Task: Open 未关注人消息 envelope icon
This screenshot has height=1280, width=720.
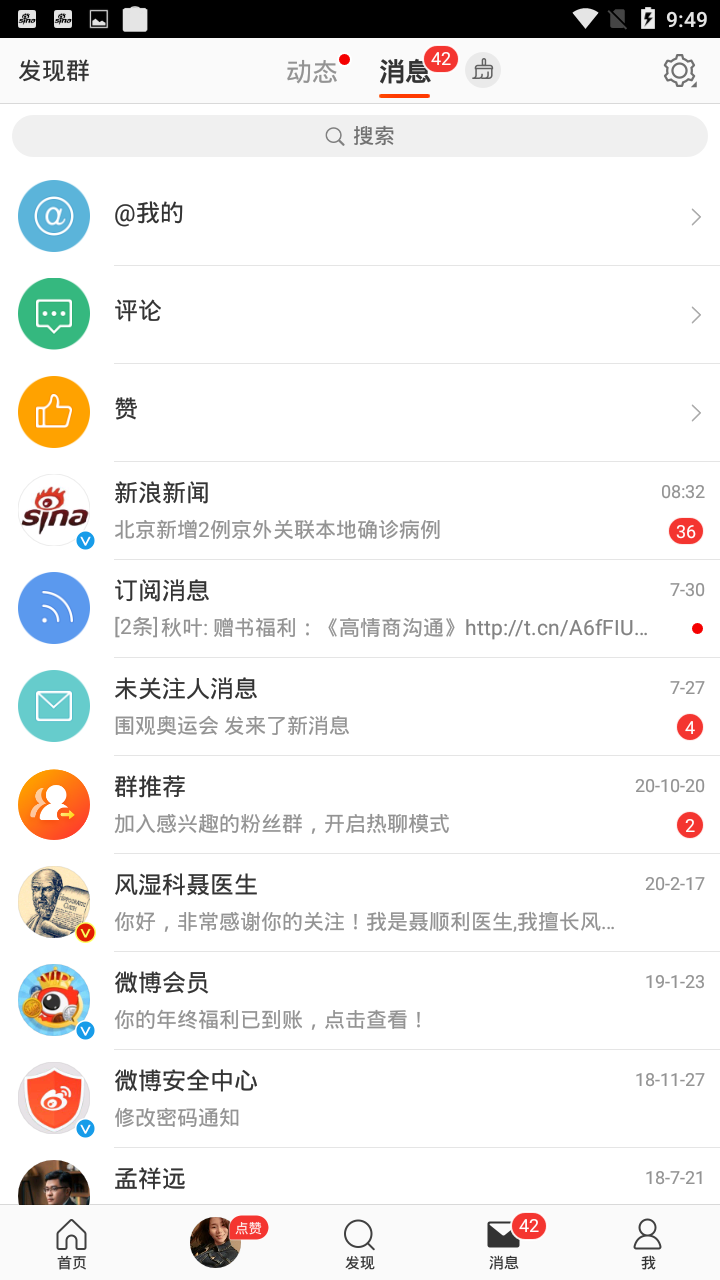Action: click(54, 705)
